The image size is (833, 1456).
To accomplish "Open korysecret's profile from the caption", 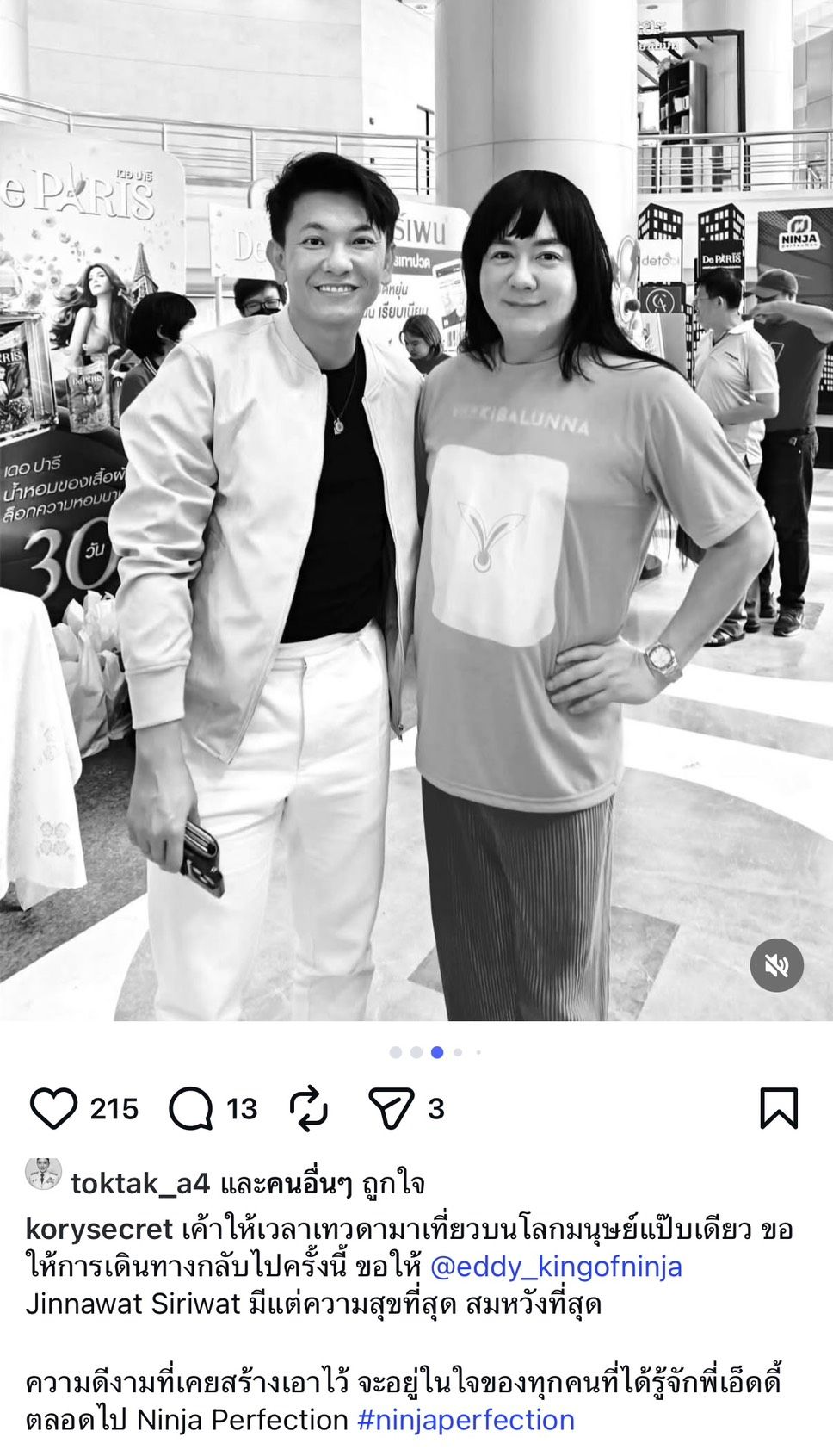I will [99, 1230].
